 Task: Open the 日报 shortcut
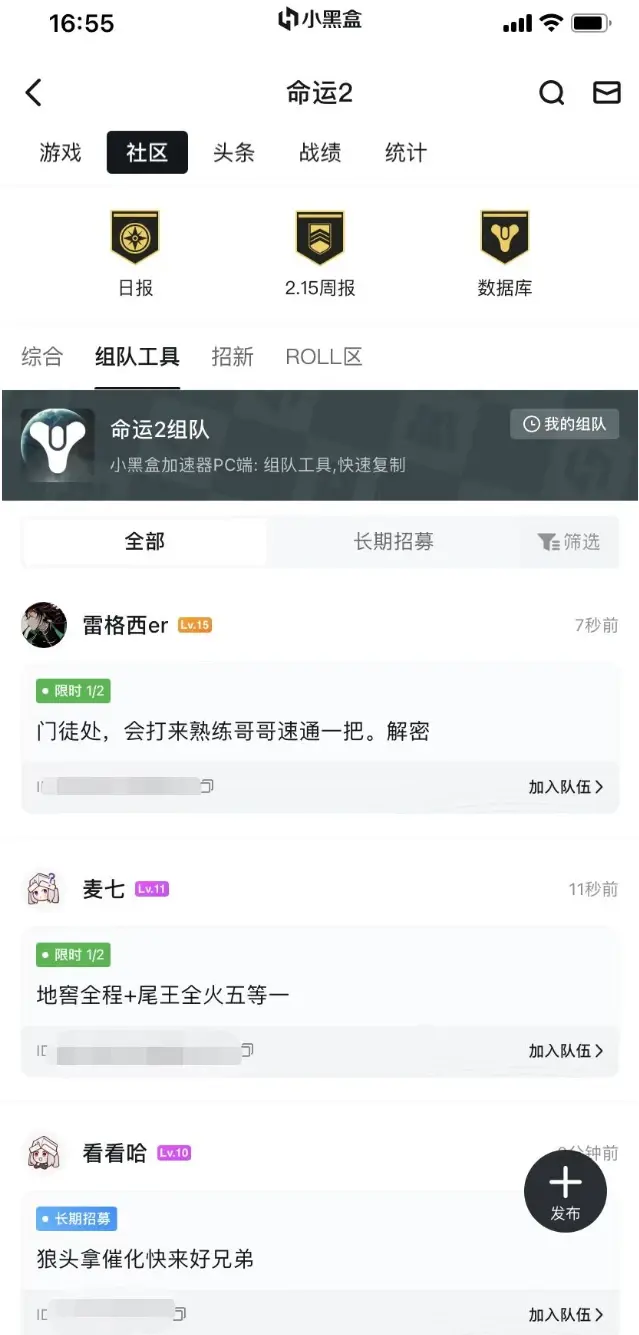click(x=135, y=254)
